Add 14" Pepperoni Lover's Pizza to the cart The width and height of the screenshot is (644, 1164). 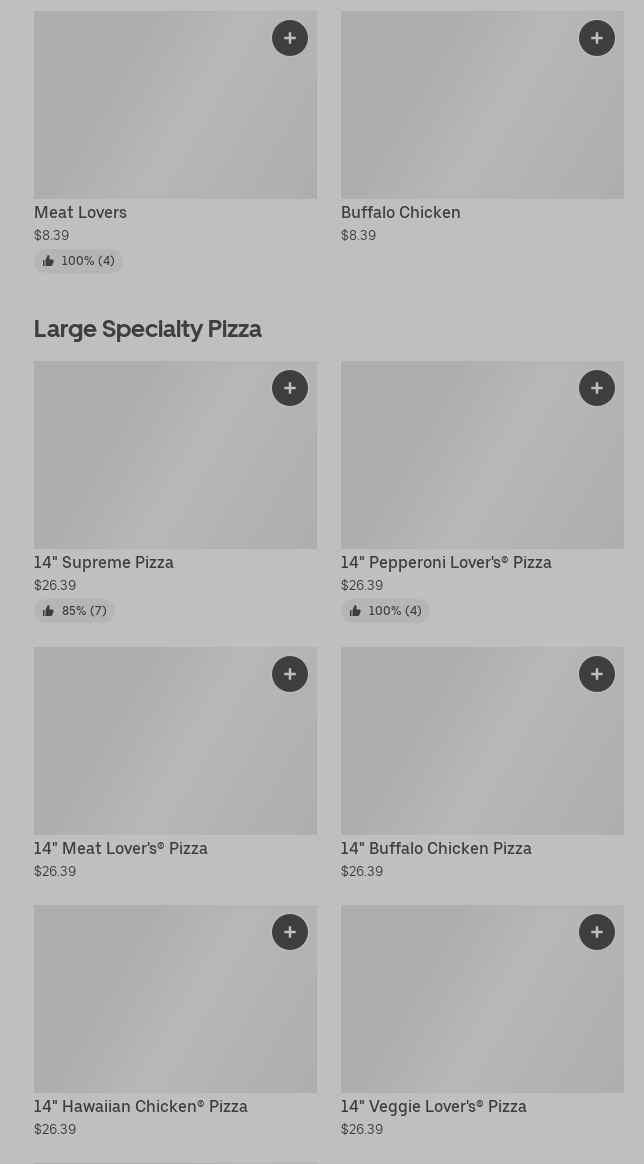tap(597, 388)
